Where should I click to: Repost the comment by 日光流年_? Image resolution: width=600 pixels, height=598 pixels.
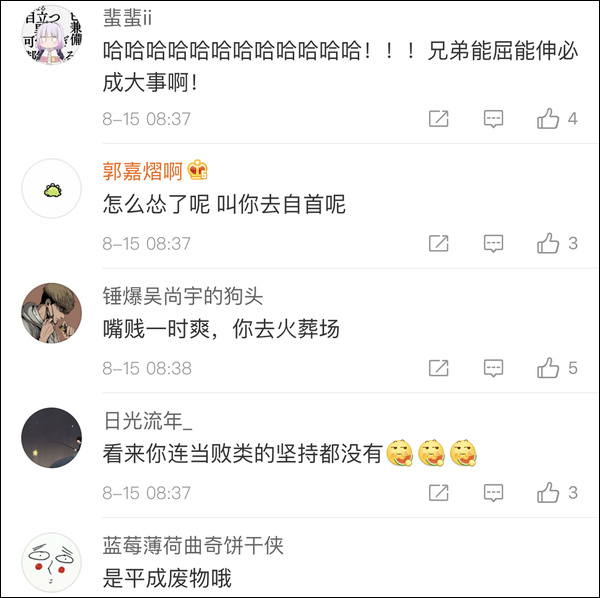tap(439, 493)
